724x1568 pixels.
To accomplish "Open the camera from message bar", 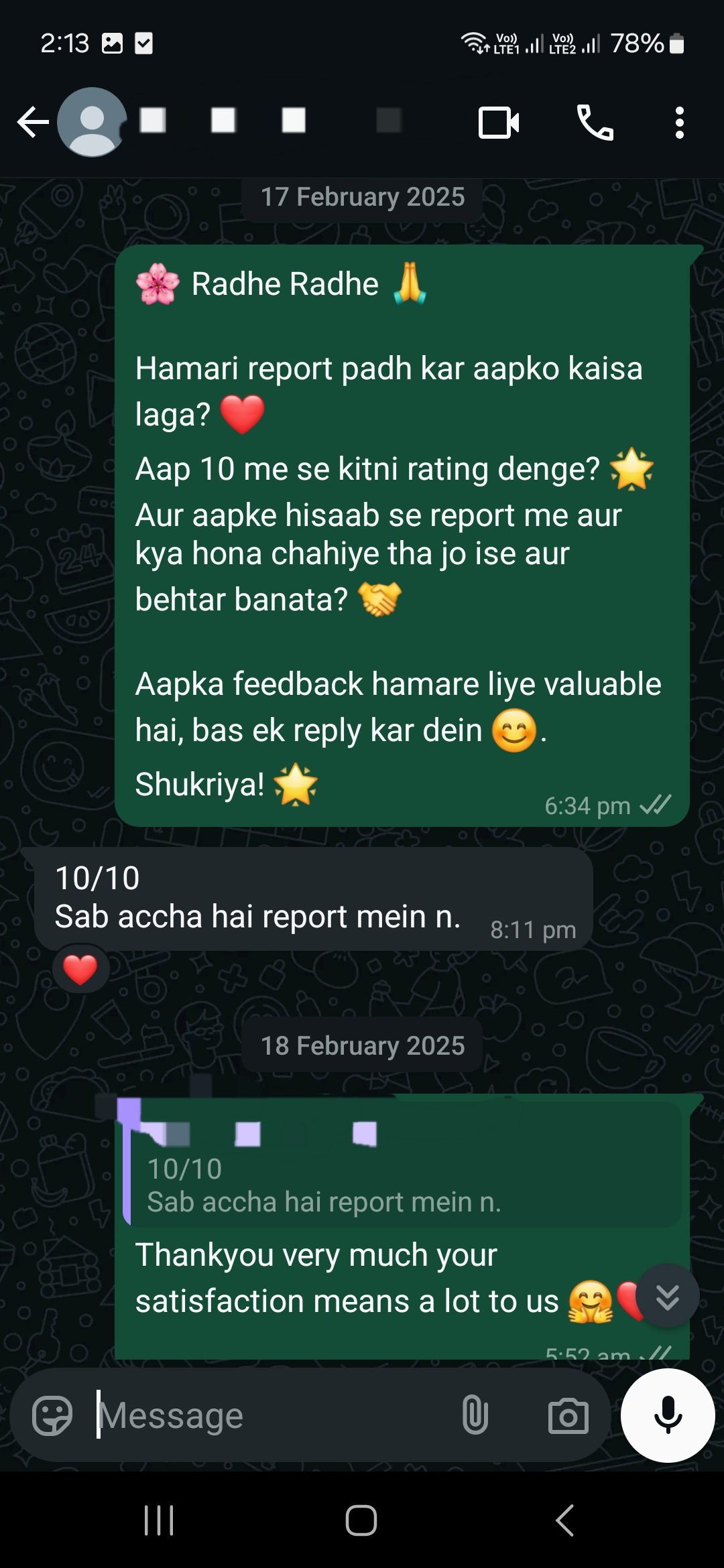I will pos(568,1415).
